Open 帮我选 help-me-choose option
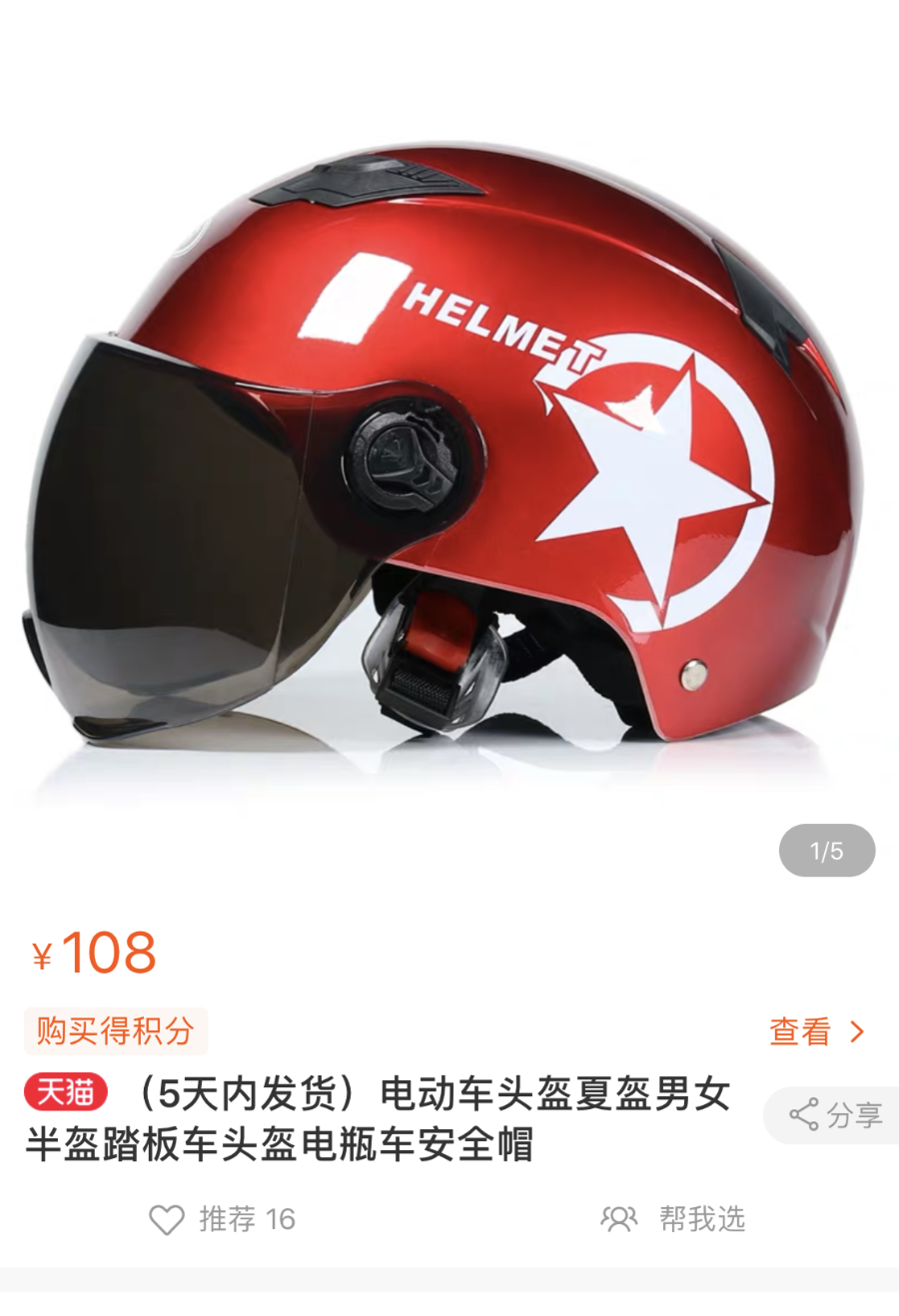Image resolution: width=899 pixels, height=1316 pixels. [674, 1219]
